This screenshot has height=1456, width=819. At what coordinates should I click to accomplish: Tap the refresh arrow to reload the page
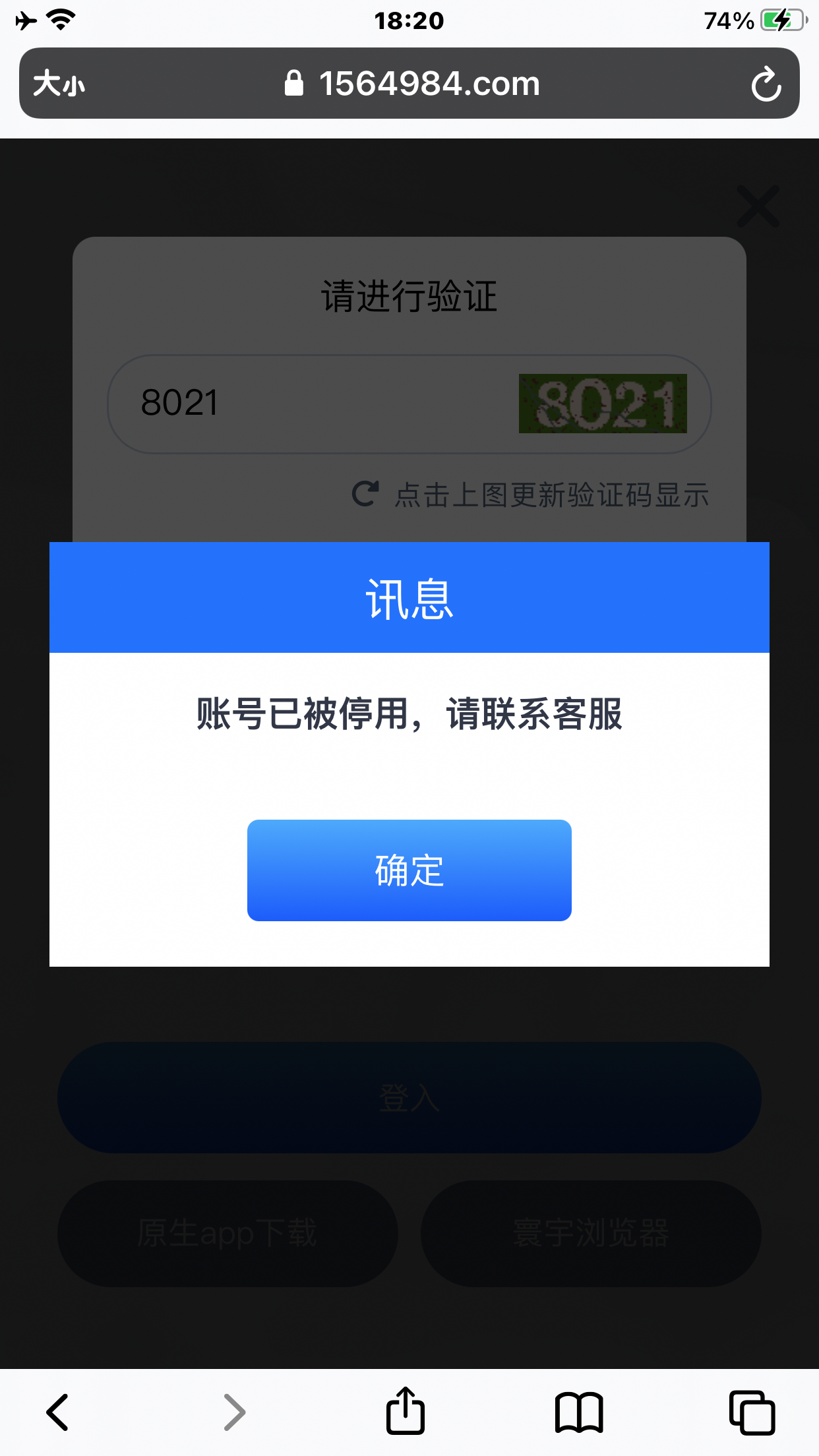click(x=767, y=83)
